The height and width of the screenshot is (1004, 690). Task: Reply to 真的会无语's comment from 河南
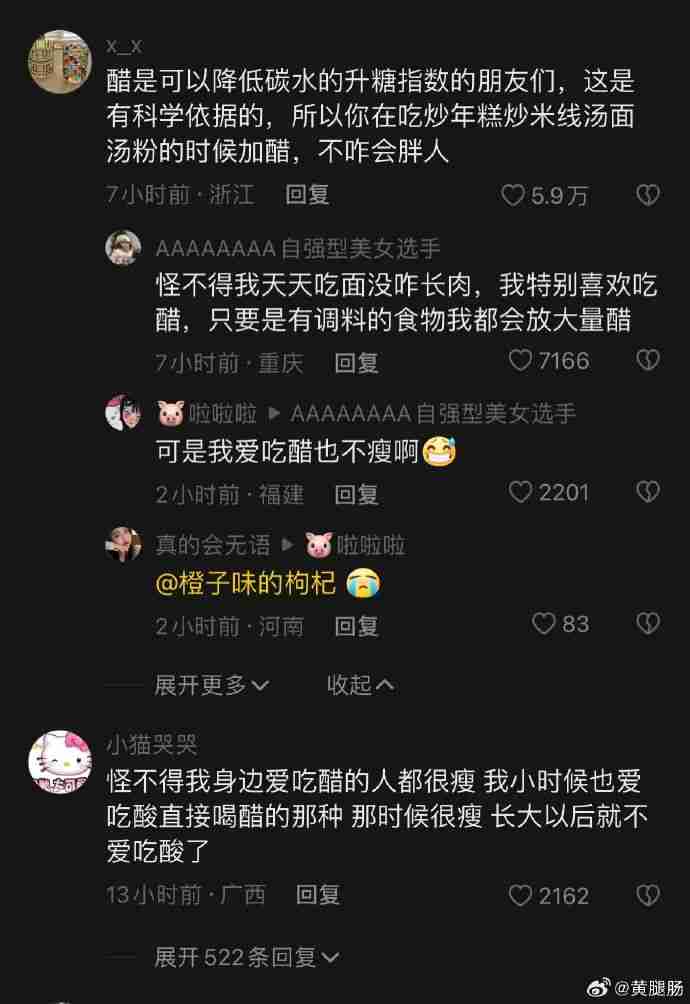point(356,626)
